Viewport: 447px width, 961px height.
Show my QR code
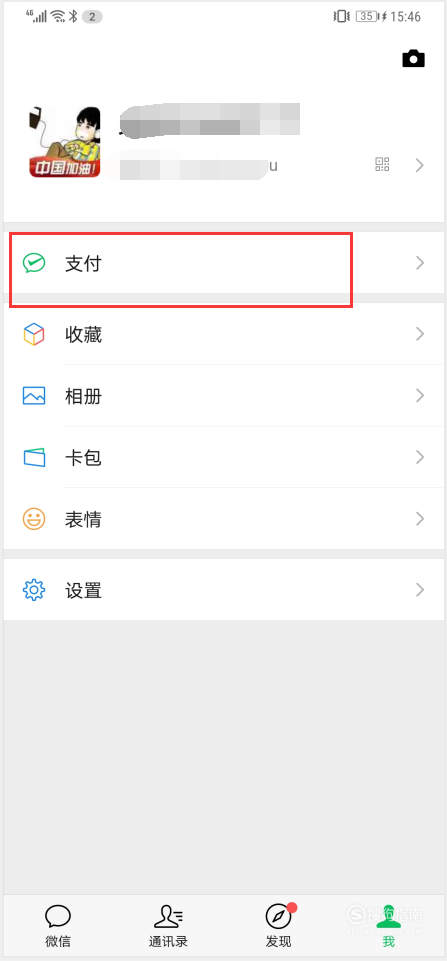[x=383, y=164]
